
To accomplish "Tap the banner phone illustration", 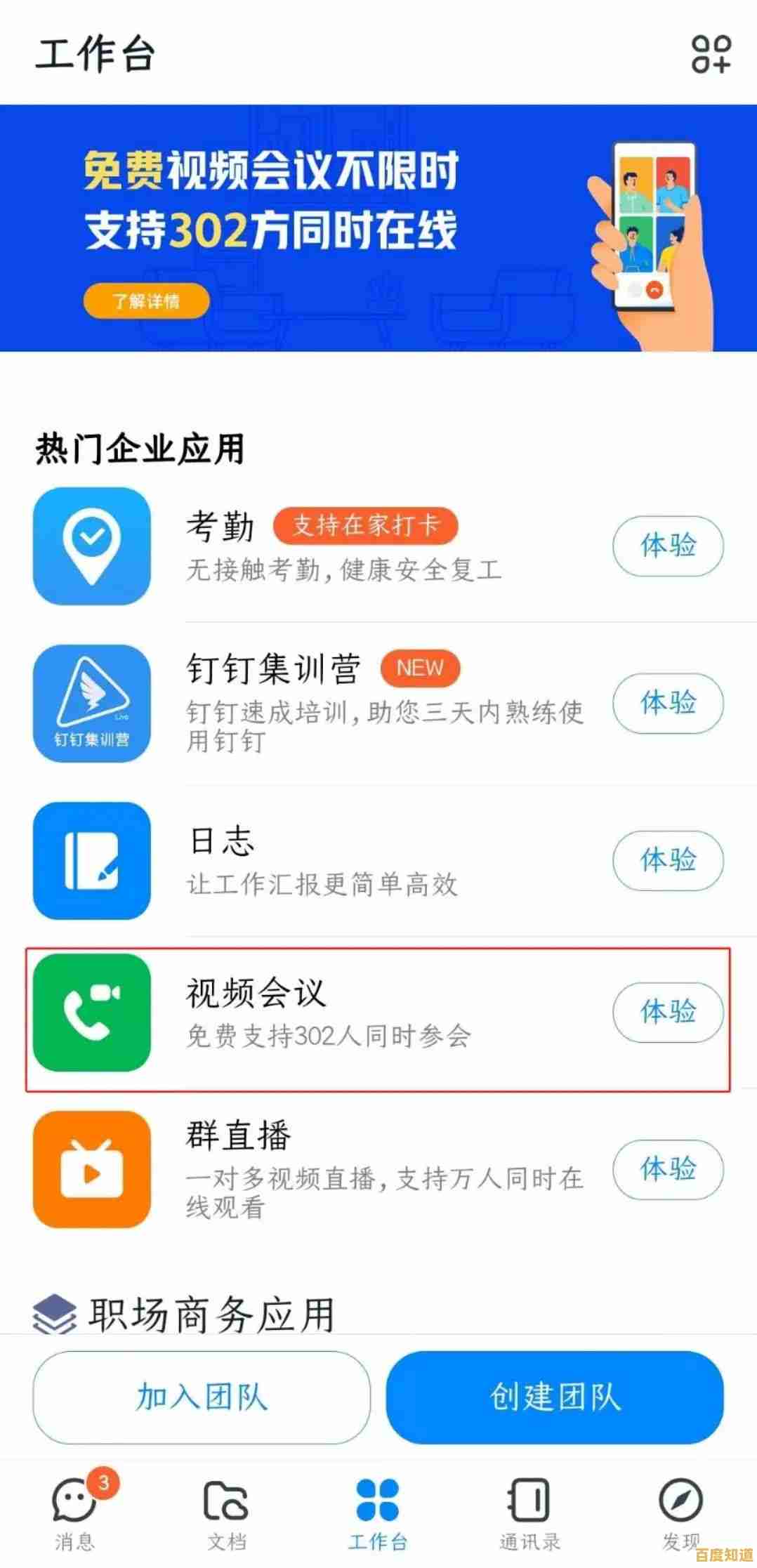I will 653,225.
